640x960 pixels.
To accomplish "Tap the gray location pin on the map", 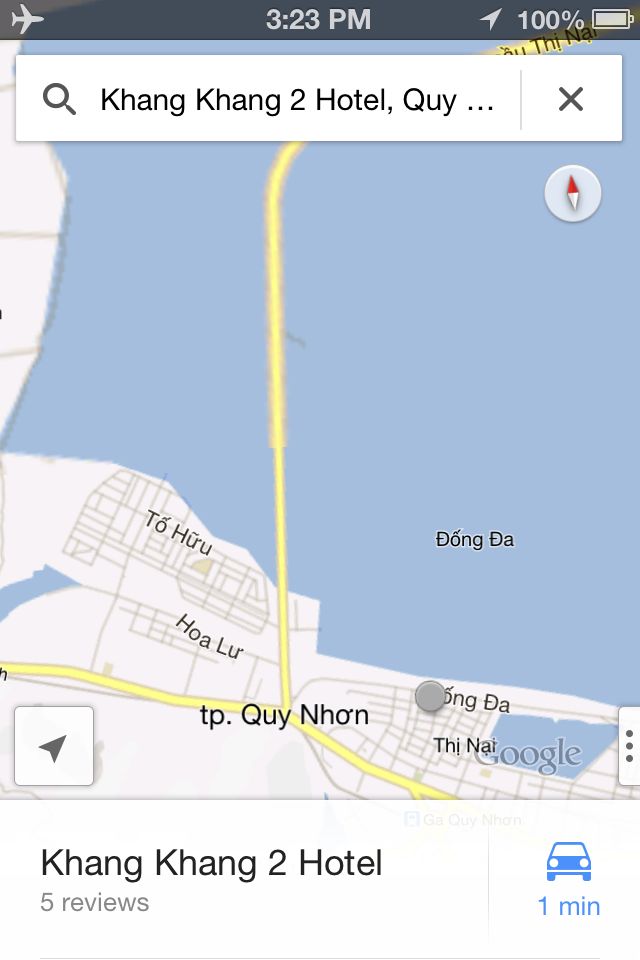I will (430, 696).
